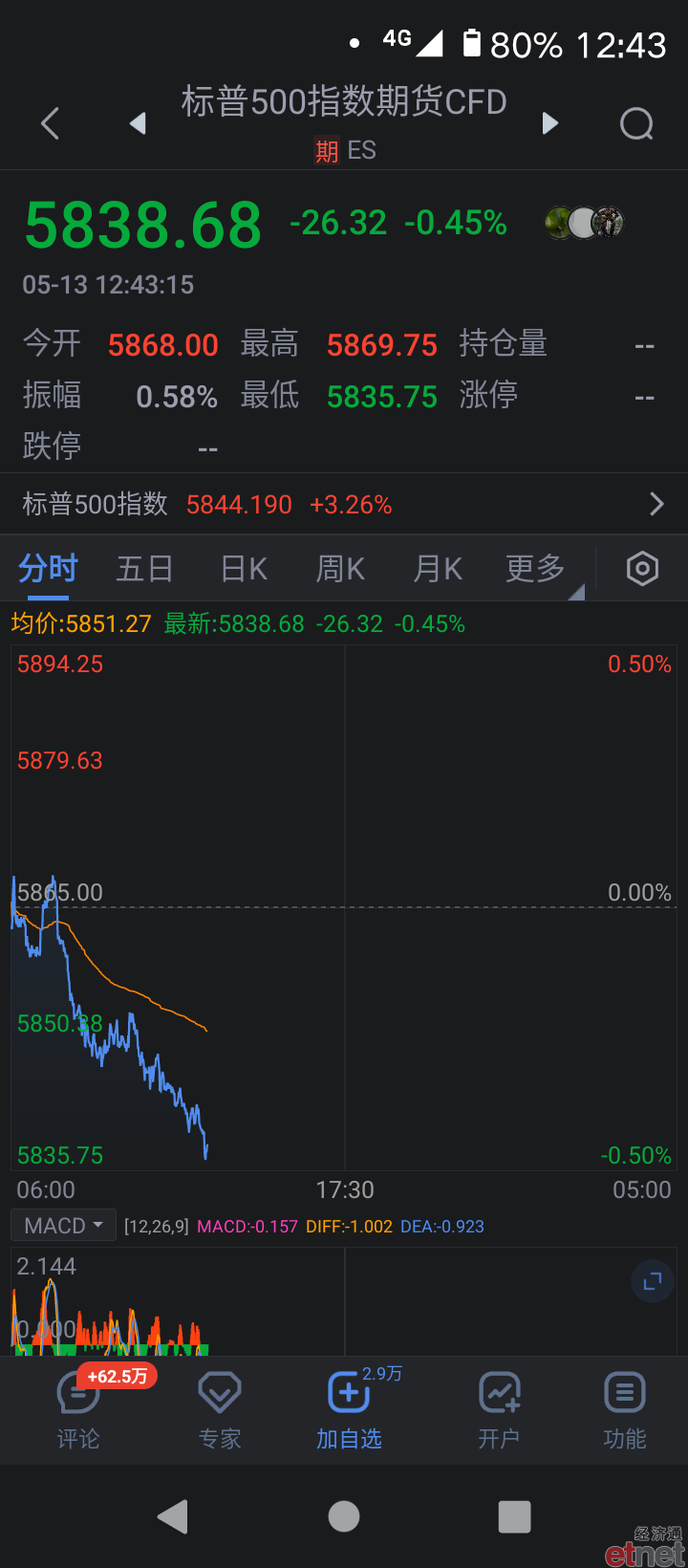The image size is (688, 1568).
Task: Switch to the 五日 chart tab
Action: 144,569
